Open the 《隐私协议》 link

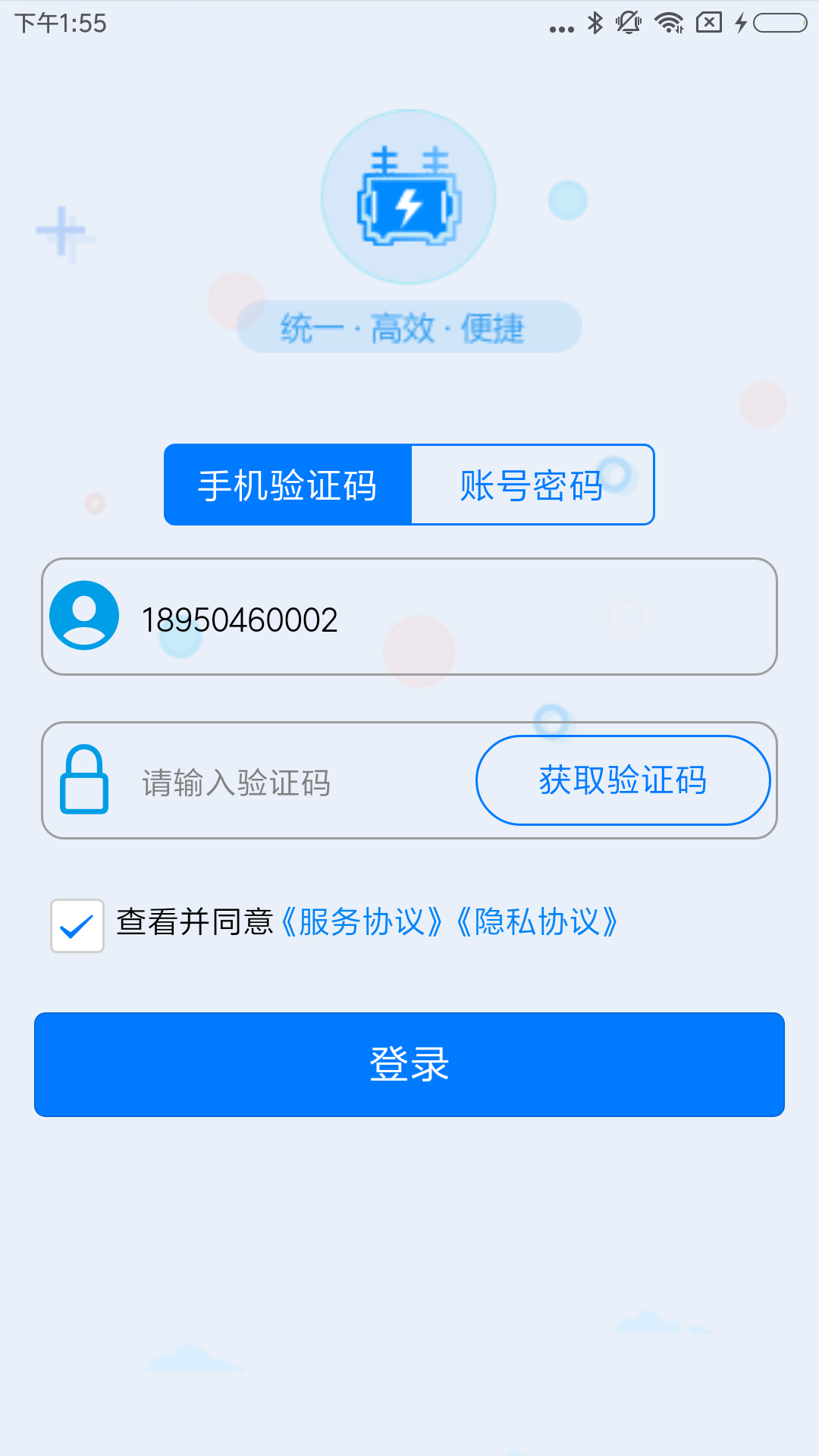(x=537, y=922)
